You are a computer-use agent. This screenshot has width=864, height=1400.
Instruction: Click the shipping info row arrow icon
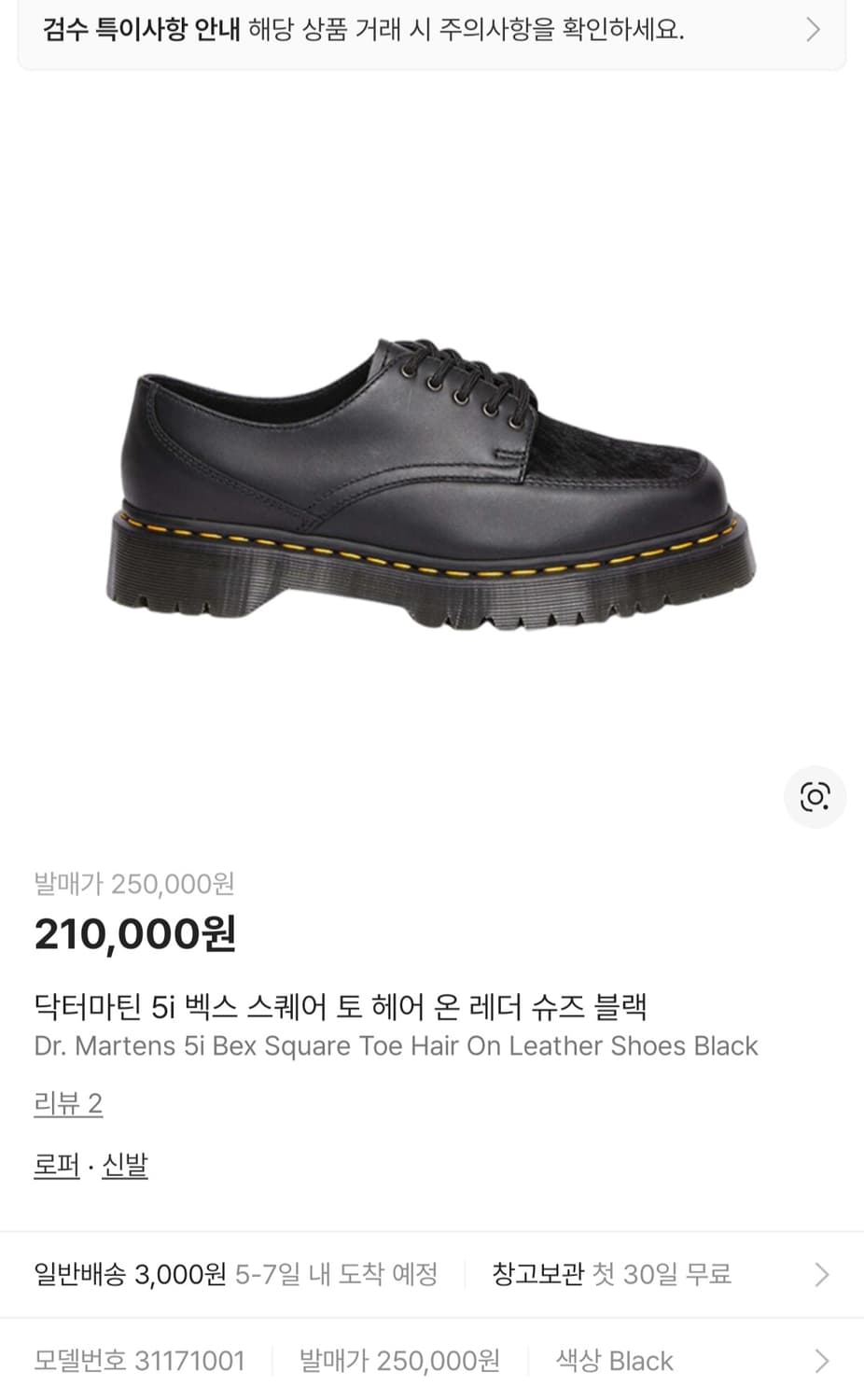coord(821,1274)
